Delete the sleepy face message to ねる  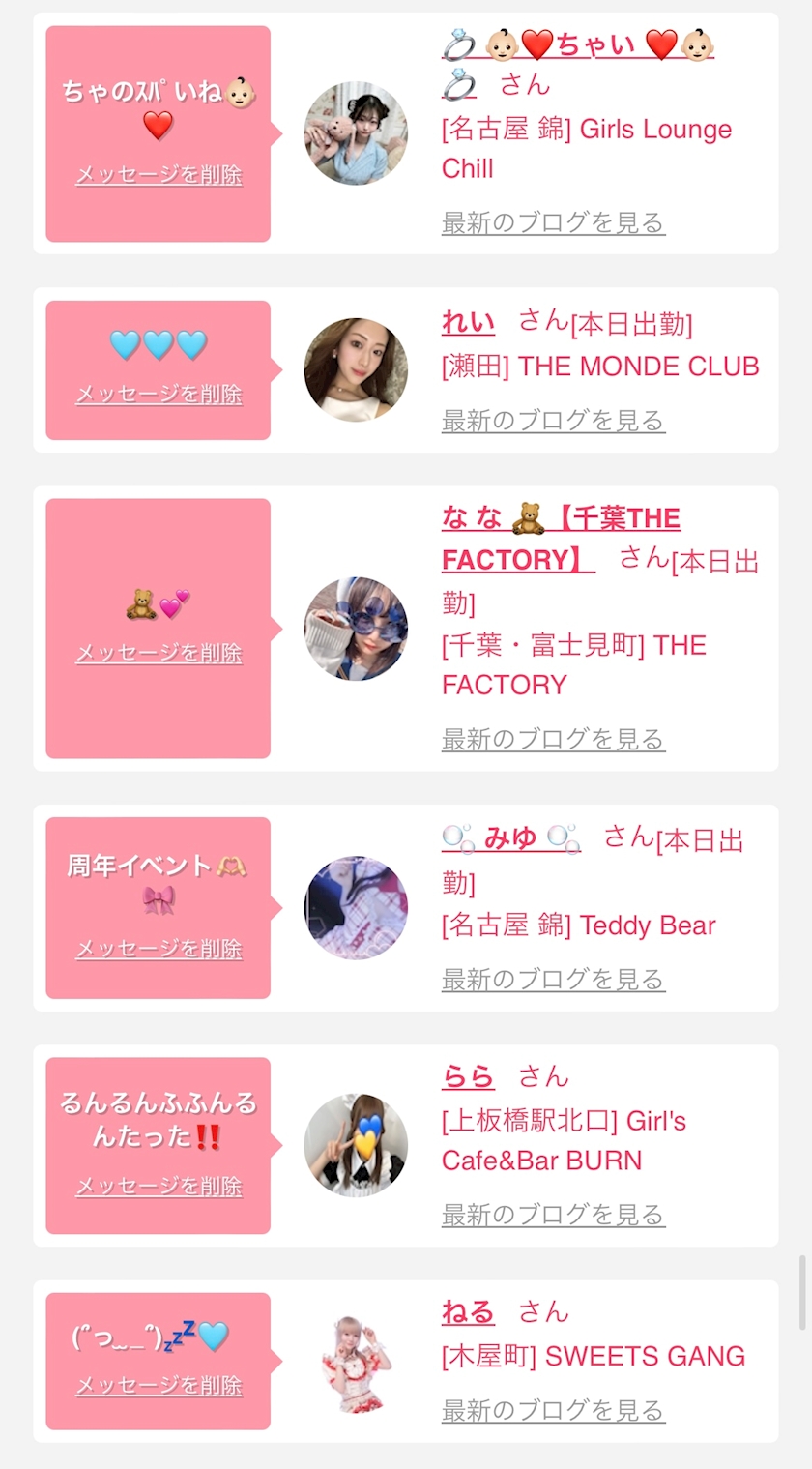[x=159, y=1386]
